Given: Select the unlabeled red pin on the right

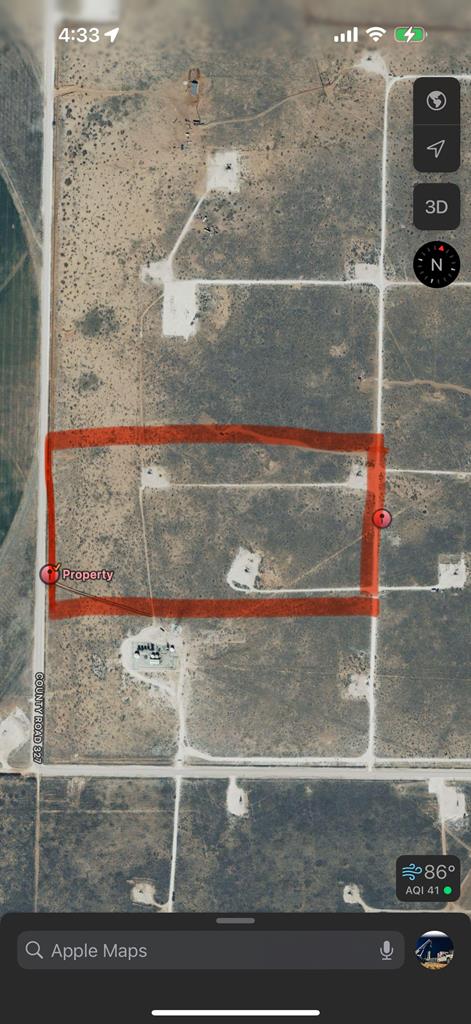Looking at the screenshot, I should 382,519.
